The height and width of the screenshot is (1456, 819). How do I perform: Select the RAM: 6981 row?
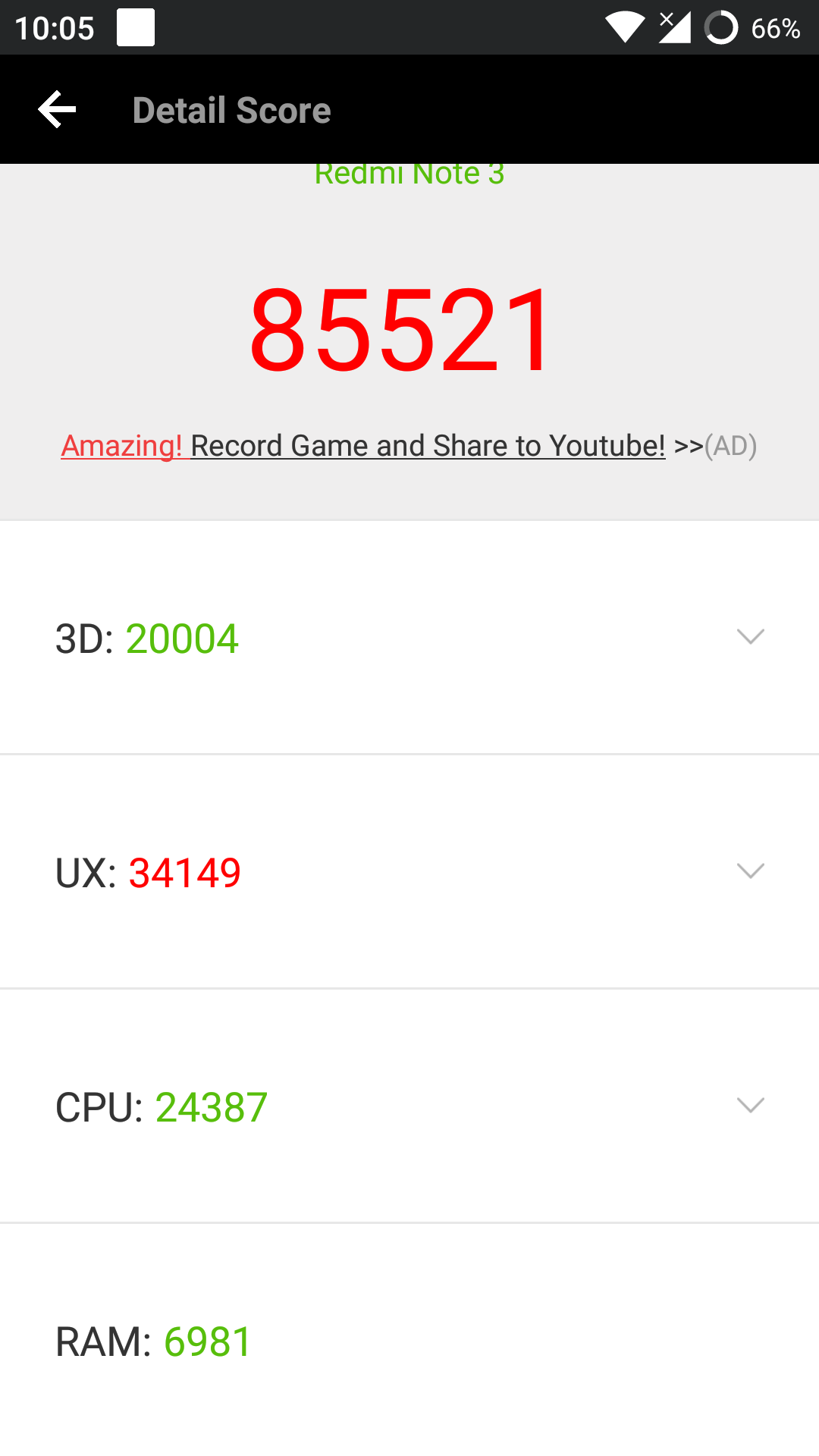tap(152, 1341)
